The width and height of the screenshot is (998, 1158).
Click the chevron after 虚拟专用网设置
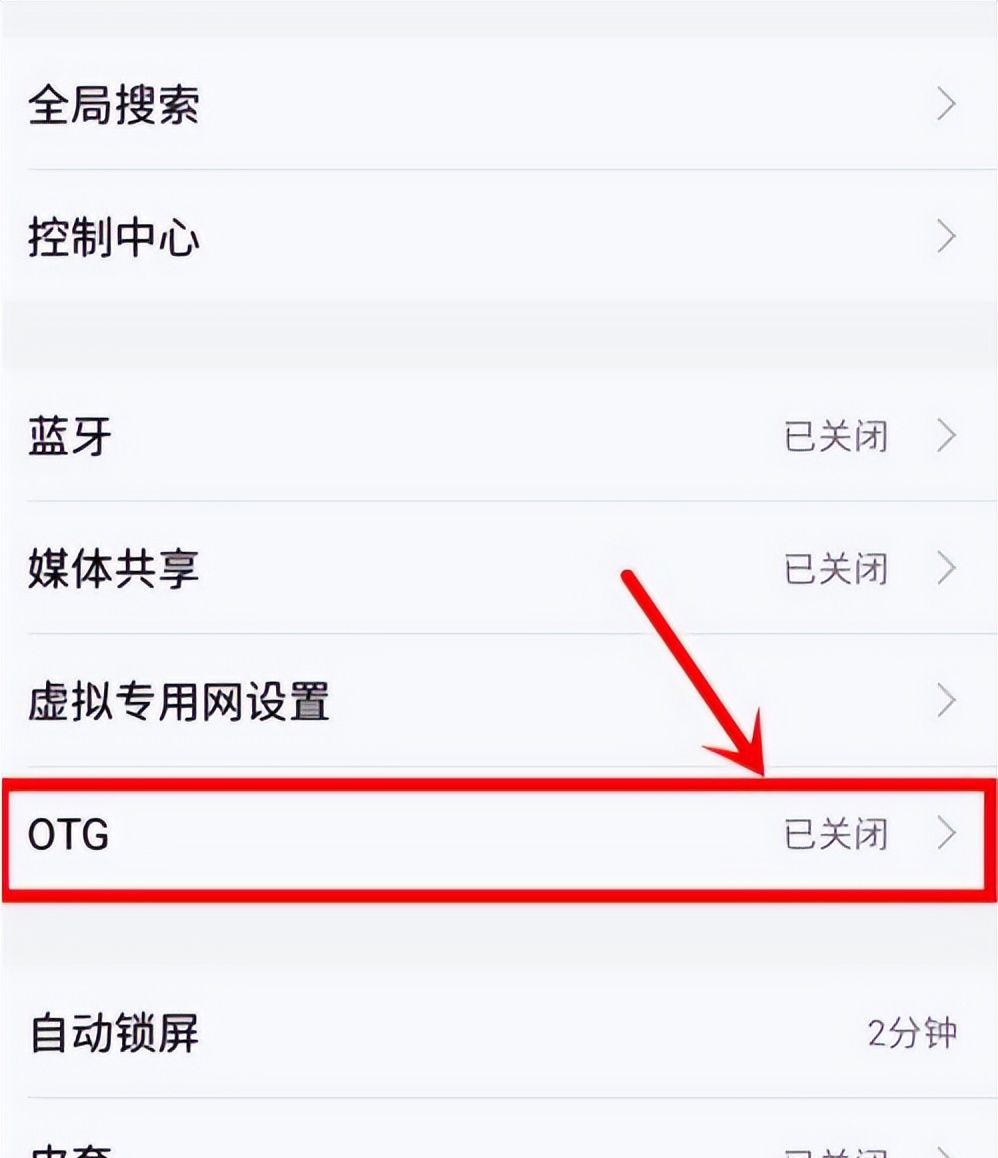point(945,700)
